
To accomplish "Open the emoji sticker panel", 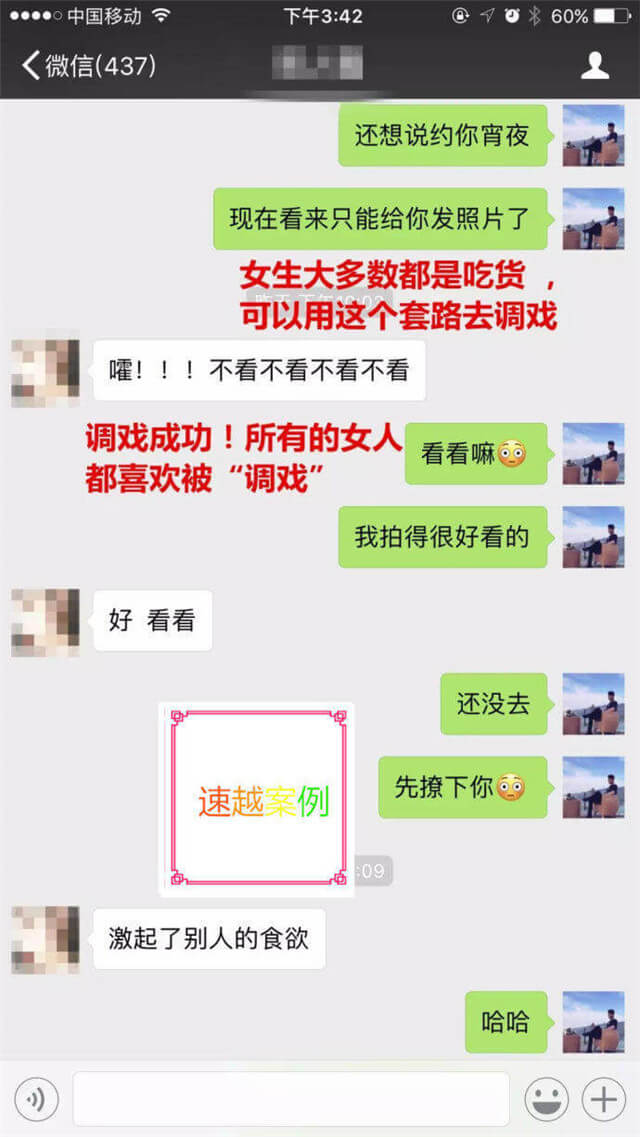I will tap(547, 1100).
